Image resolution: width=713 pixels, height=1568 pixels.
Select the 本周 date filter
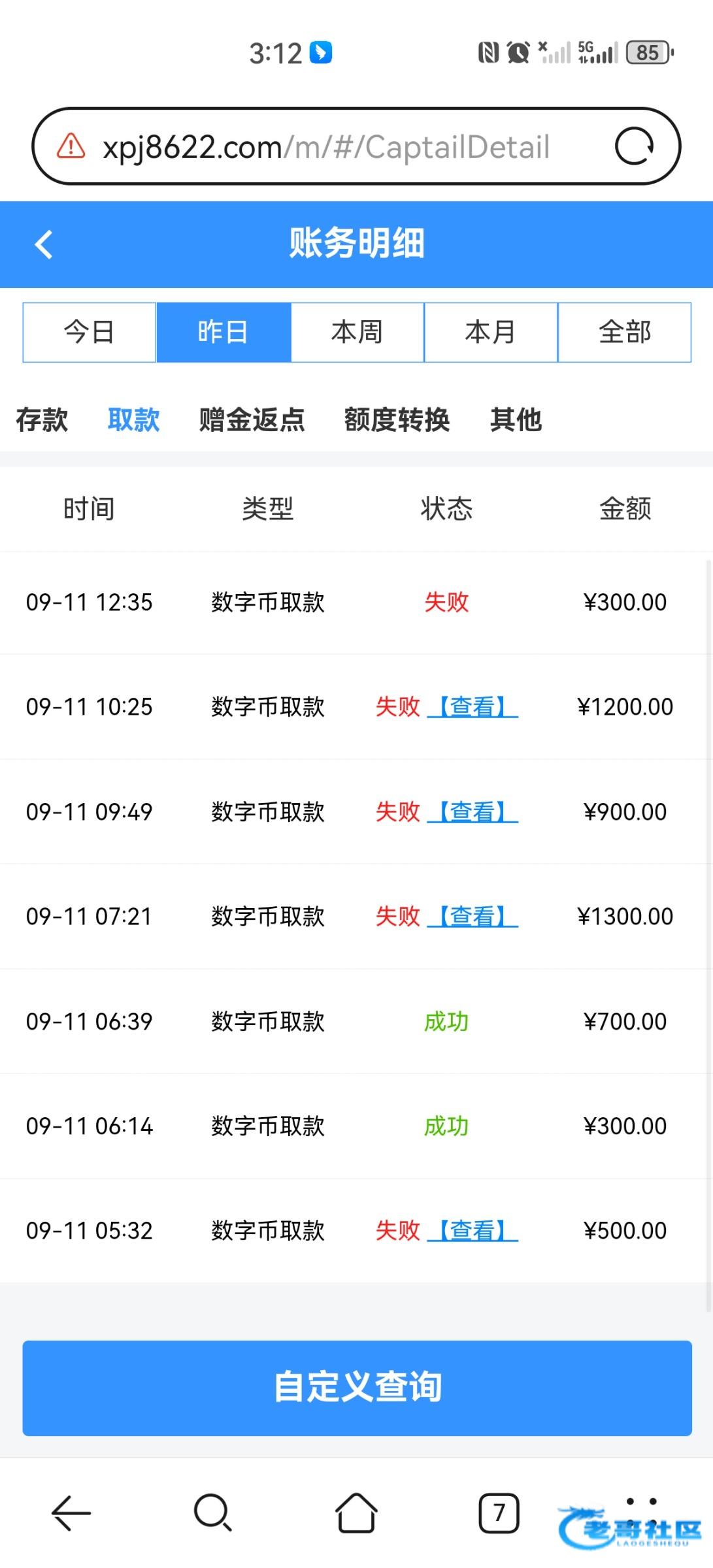[x=357, y=332]
